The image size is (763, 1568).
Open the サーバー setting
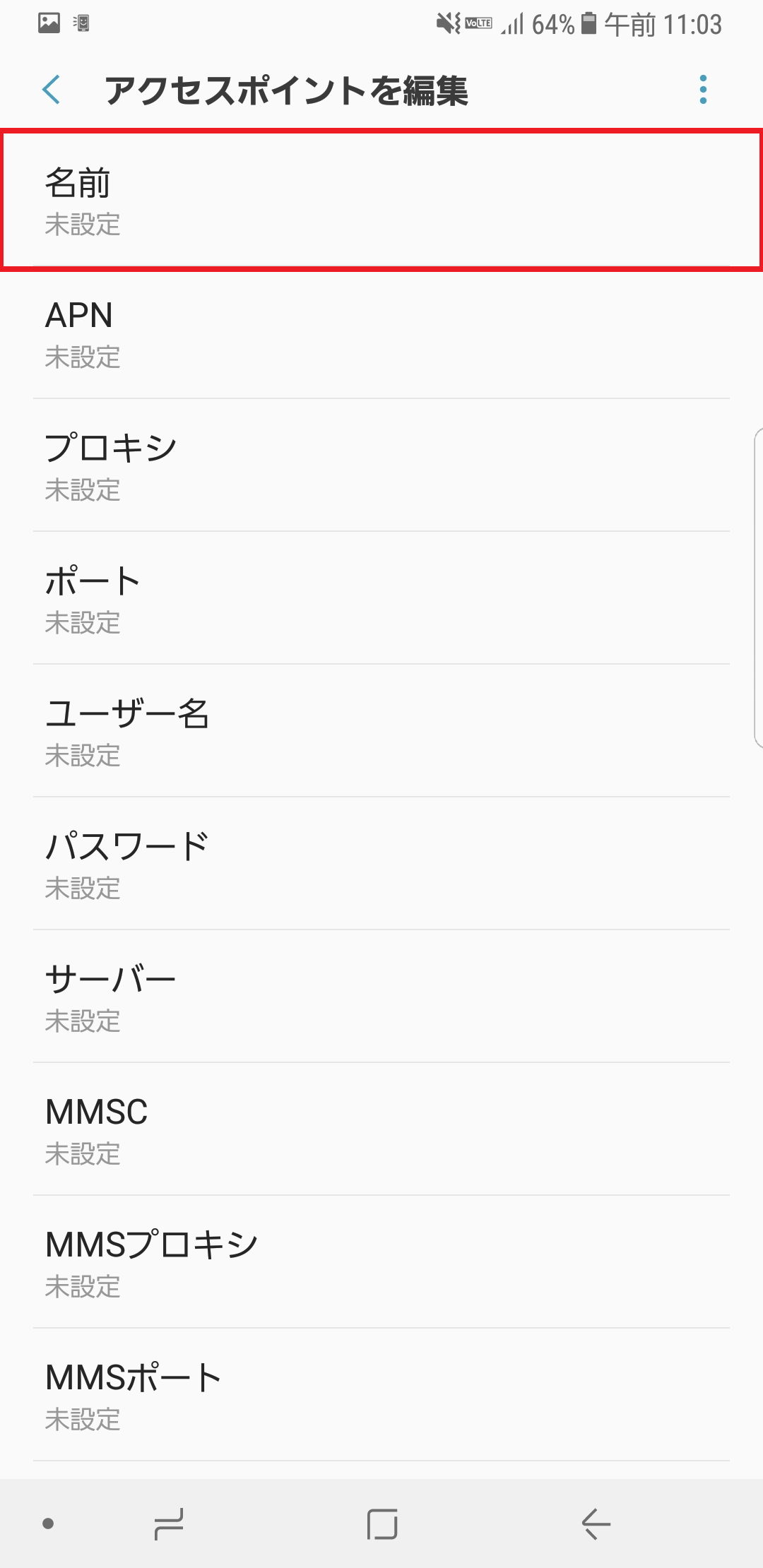(x=381, y=997)
